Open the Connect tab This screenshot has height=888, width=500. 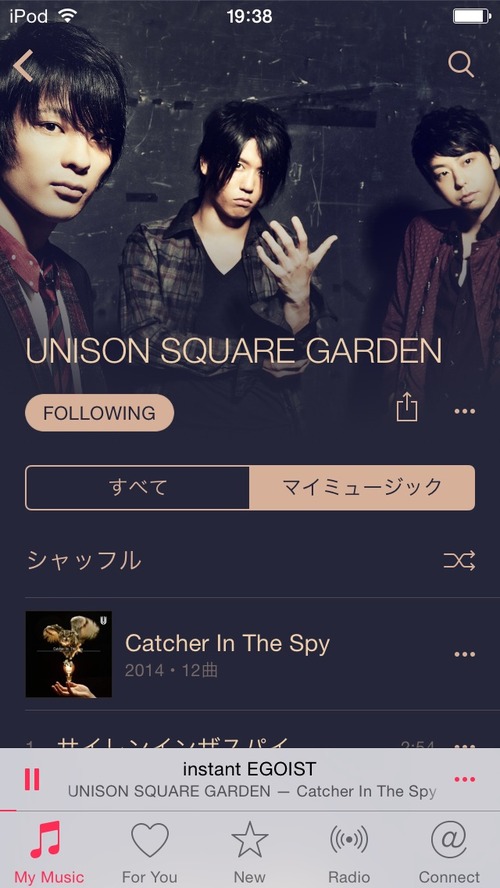click(x=449, y=852)
